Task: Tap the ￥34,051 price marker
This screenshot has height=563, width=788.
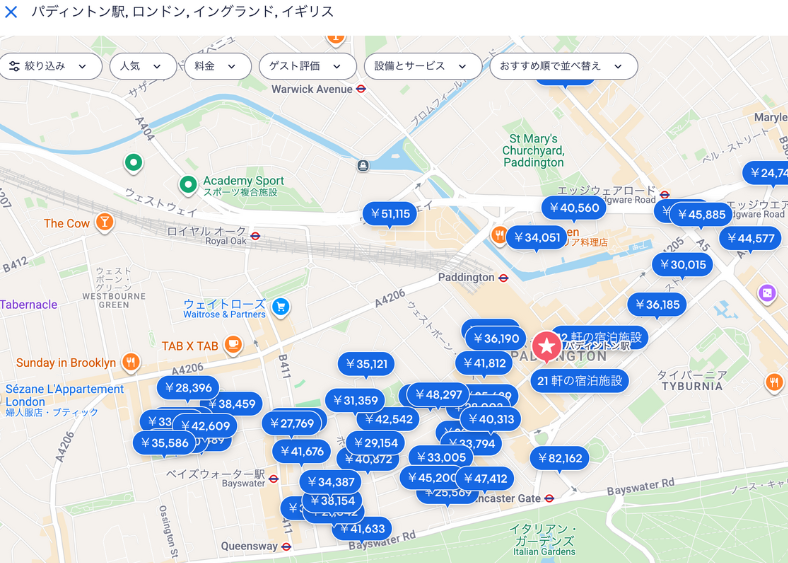Action: 536,237
